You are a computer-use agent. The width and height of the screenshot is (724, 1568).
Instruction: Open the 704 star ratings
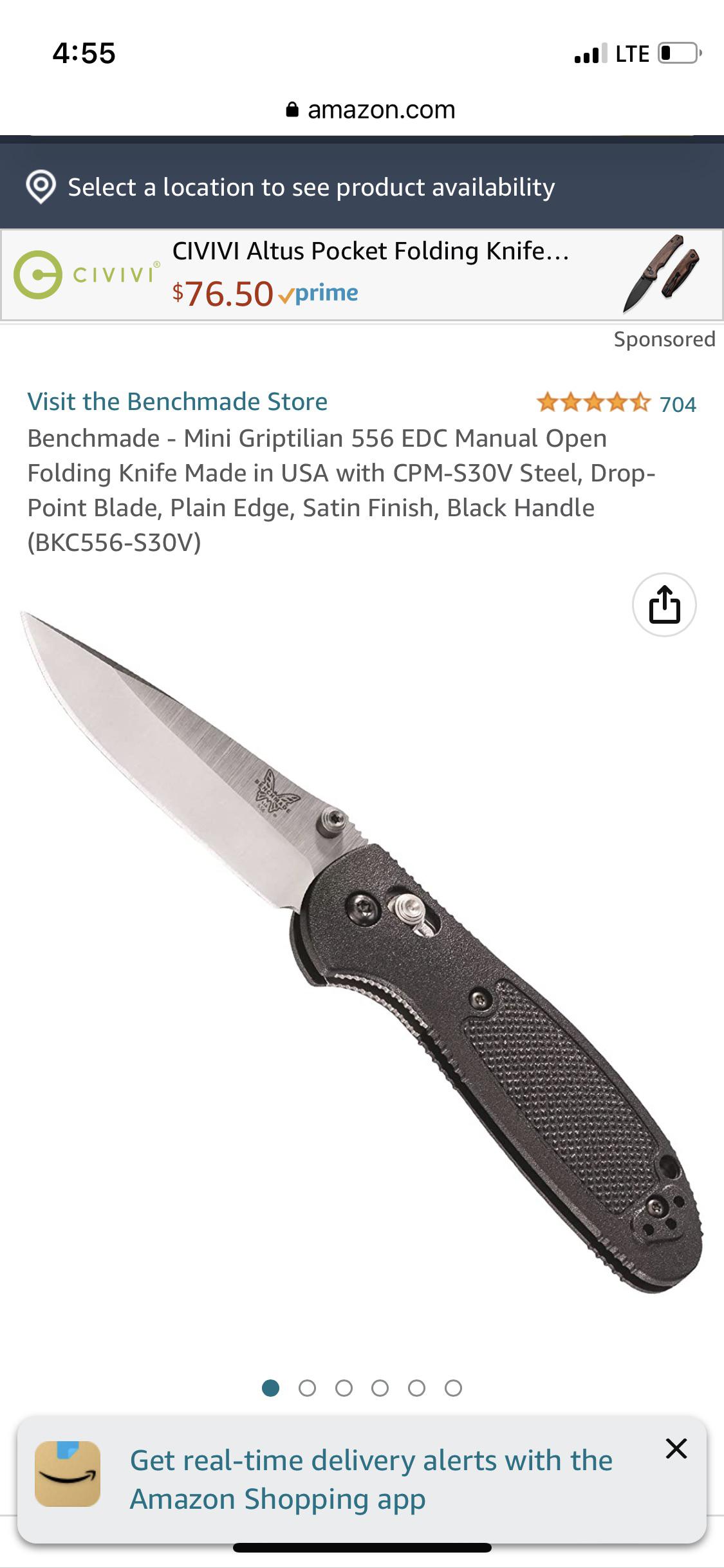point(616,404)
